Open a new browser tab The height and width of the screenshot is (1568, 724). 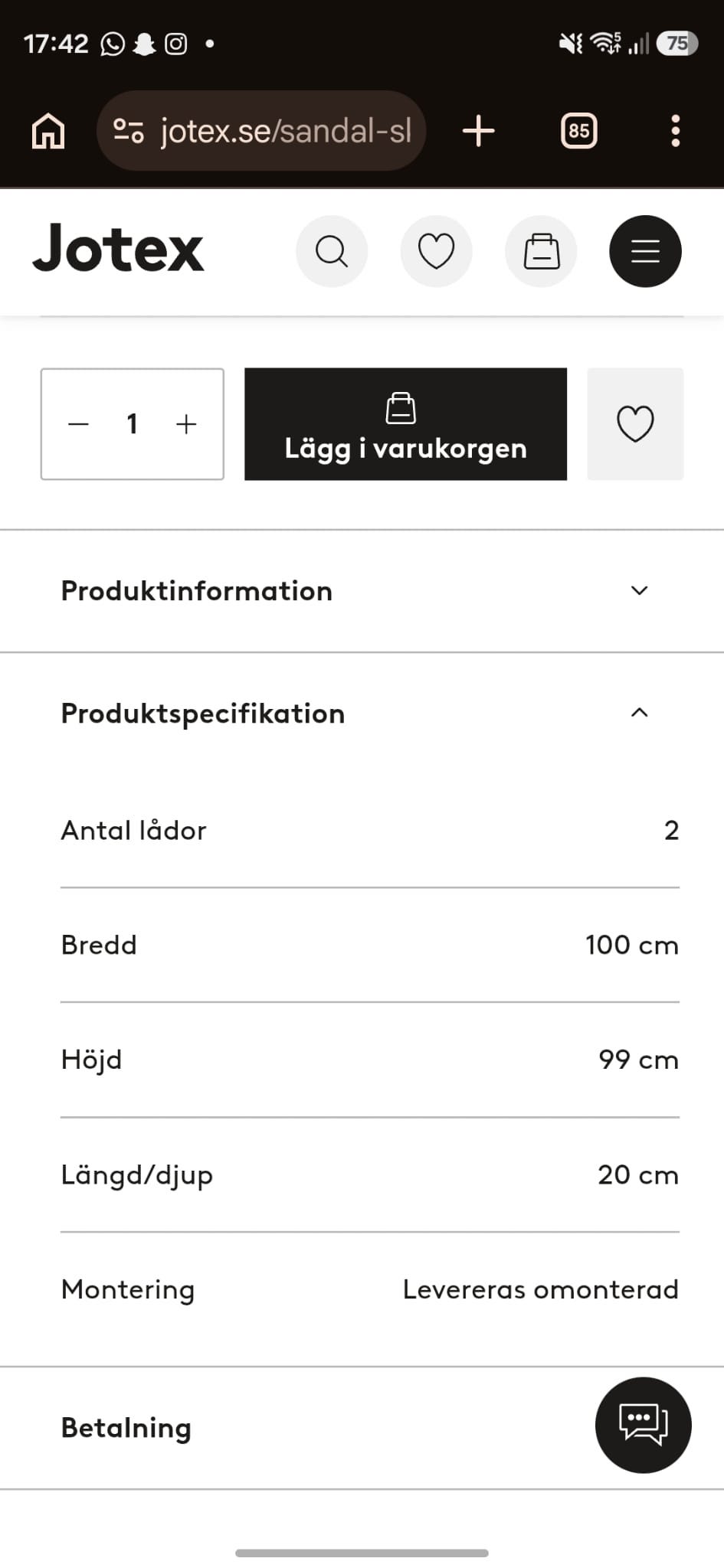point(479,131)
